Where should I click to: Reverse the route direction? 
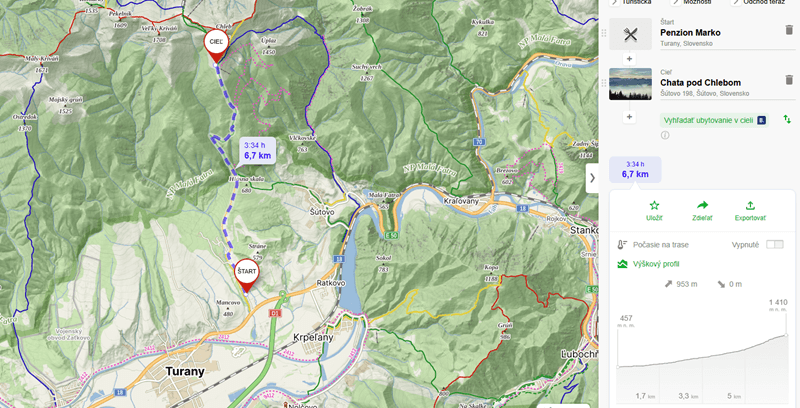pos(787,120)
